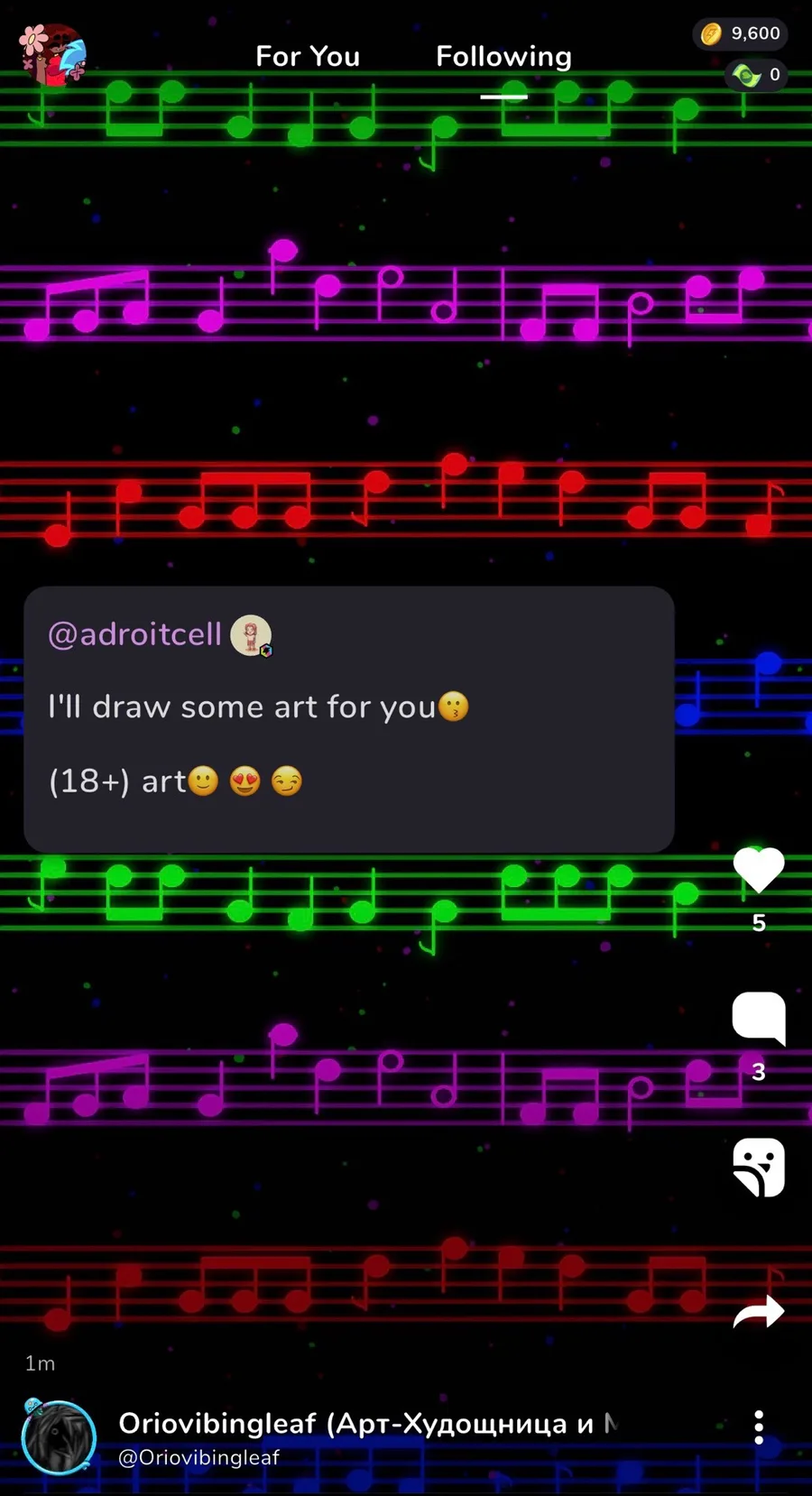
Task: Tap the @adroitcell mention
Action: click(x=134, y=634)
